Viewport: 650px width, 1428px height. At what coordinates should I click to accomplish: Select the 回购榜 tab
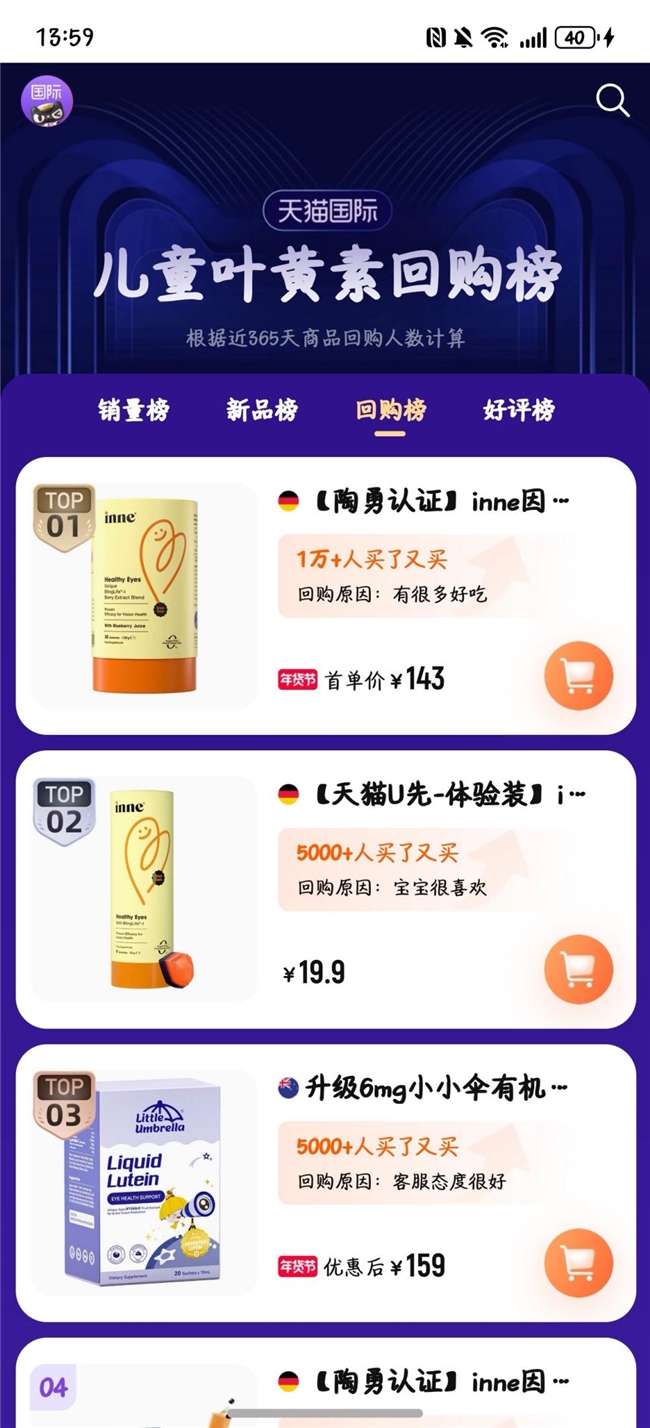point(390,410)
